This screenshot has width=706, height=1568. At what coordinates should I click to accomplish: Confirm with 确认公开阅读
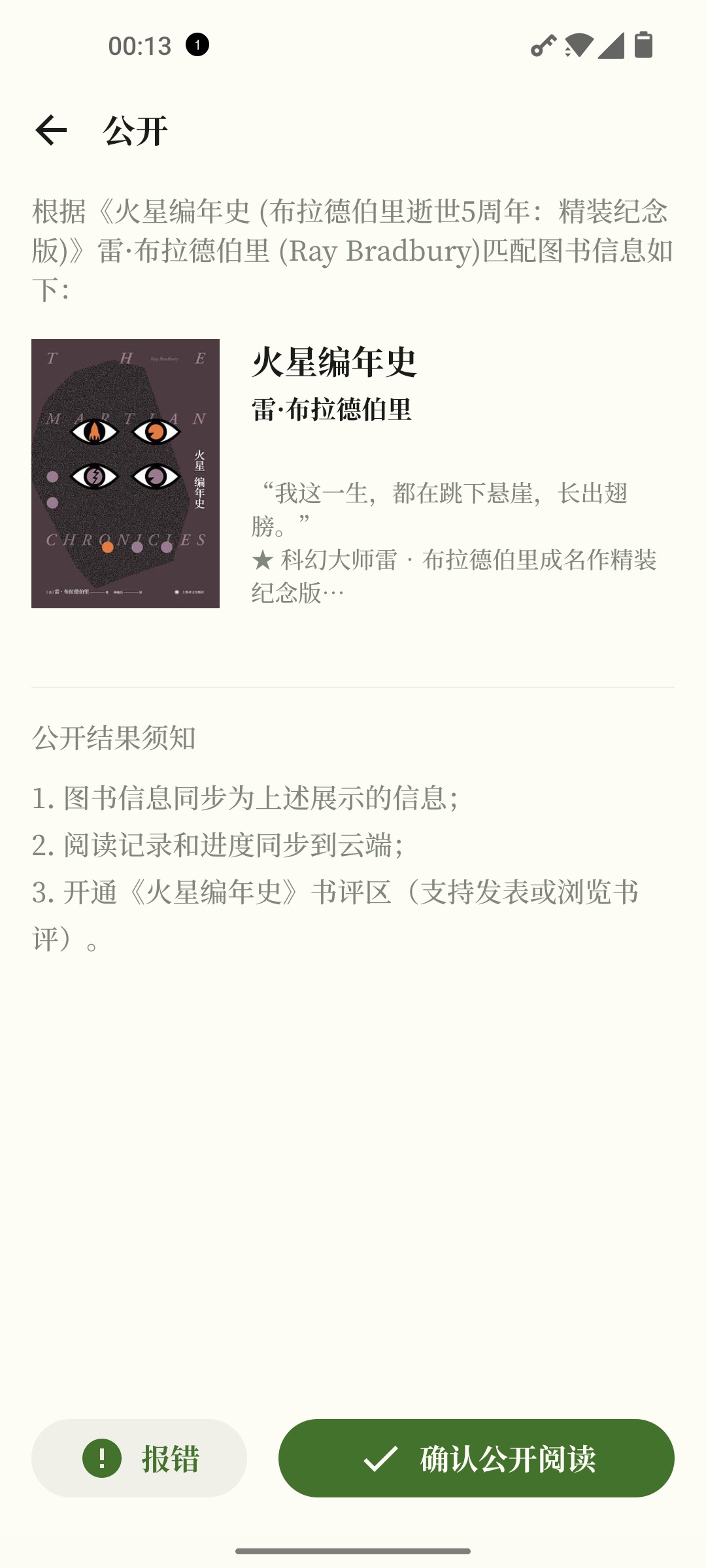(477, 1458)
